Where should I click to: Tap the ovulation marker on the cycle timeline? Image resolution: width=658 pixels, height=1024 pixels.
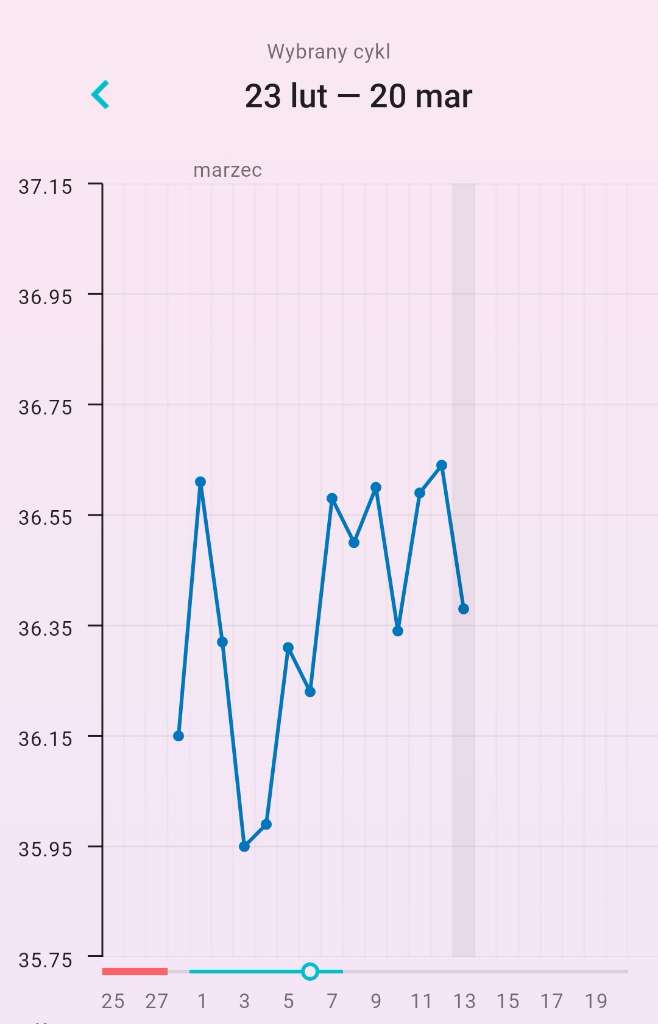310,971
